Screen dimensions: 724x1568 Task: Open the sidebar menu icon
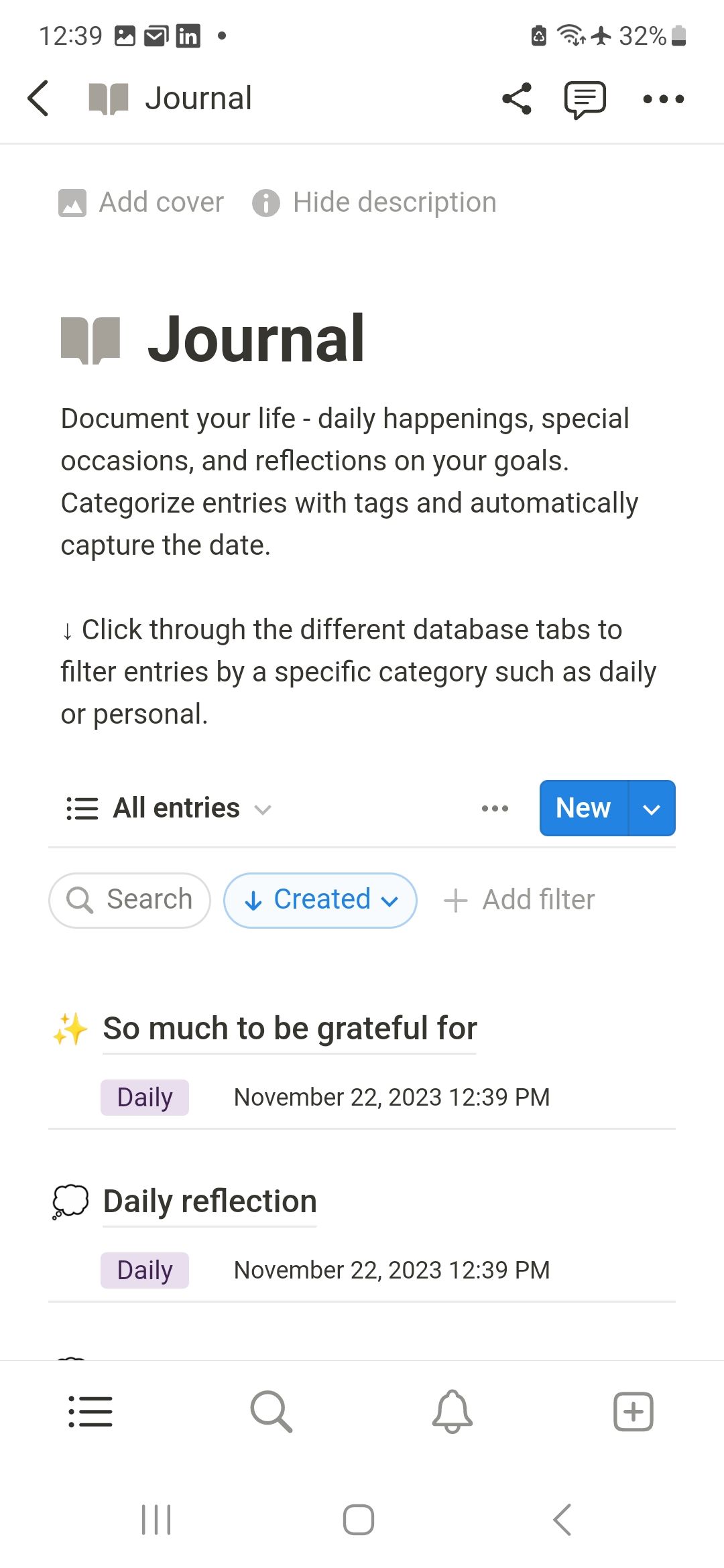[x=90, y=1411]
